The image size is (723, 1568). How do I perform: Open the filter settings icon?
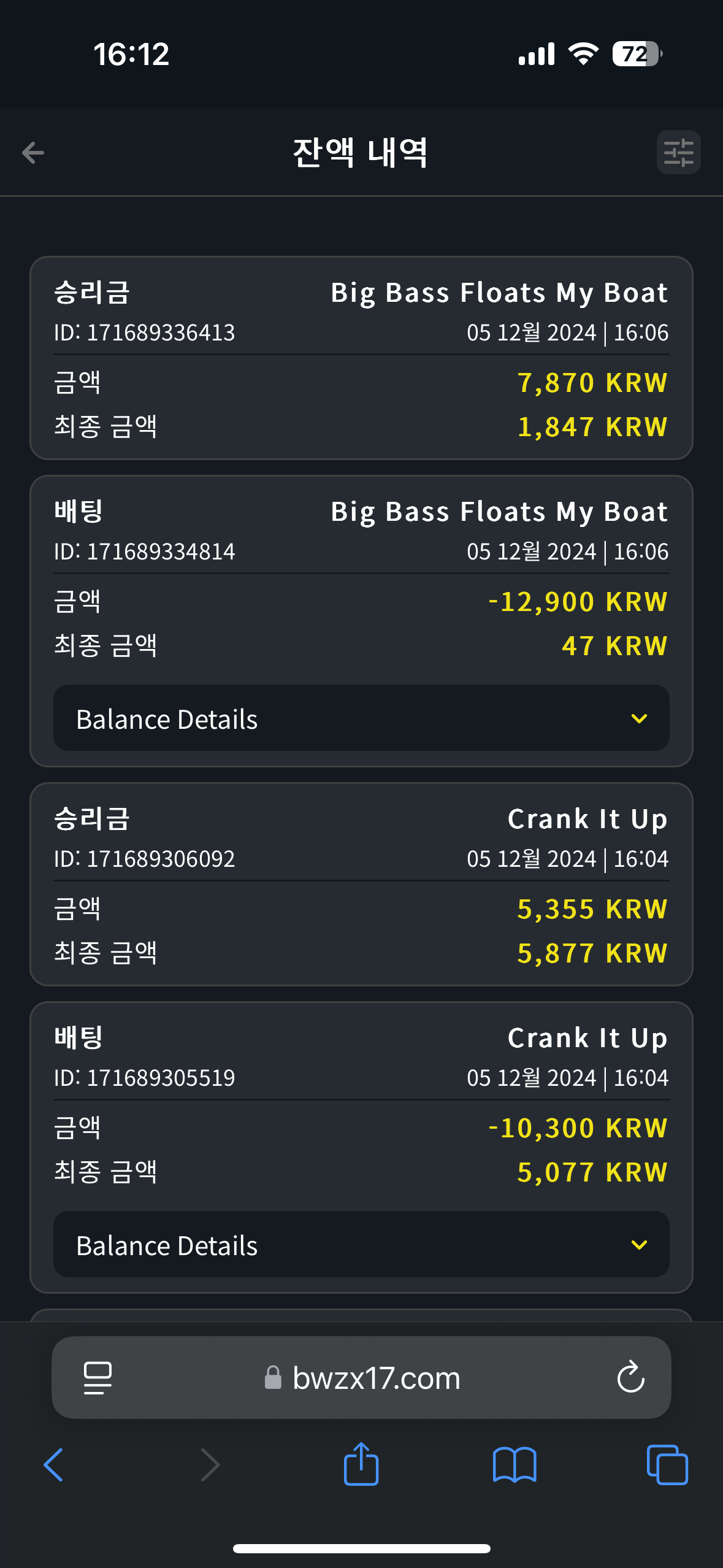click(x=678, y=152)
